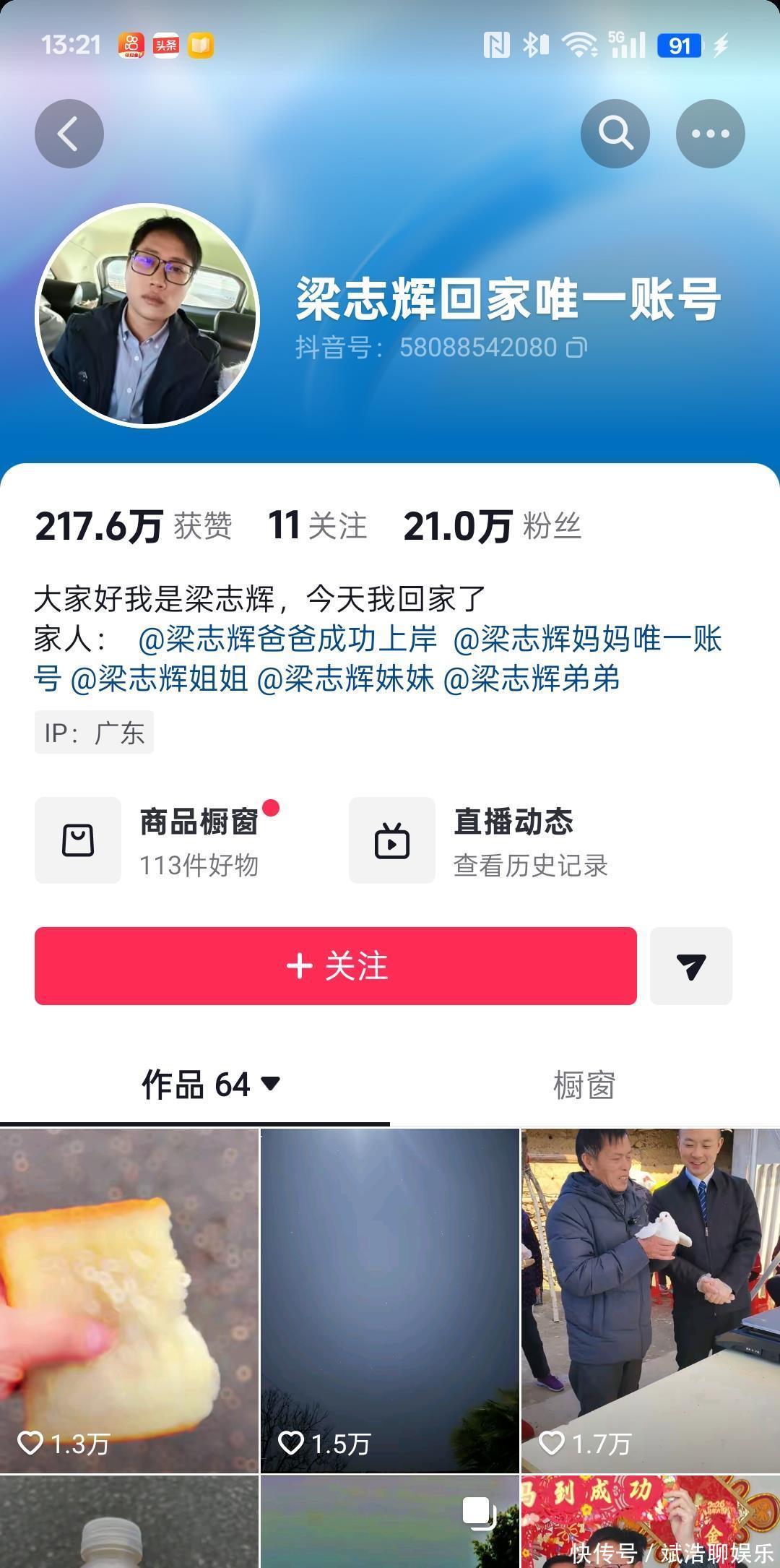Open the 获赞 likes count
Image resolution: width=780 pixels, height=1568 pixels.
[x=133, y=526]
